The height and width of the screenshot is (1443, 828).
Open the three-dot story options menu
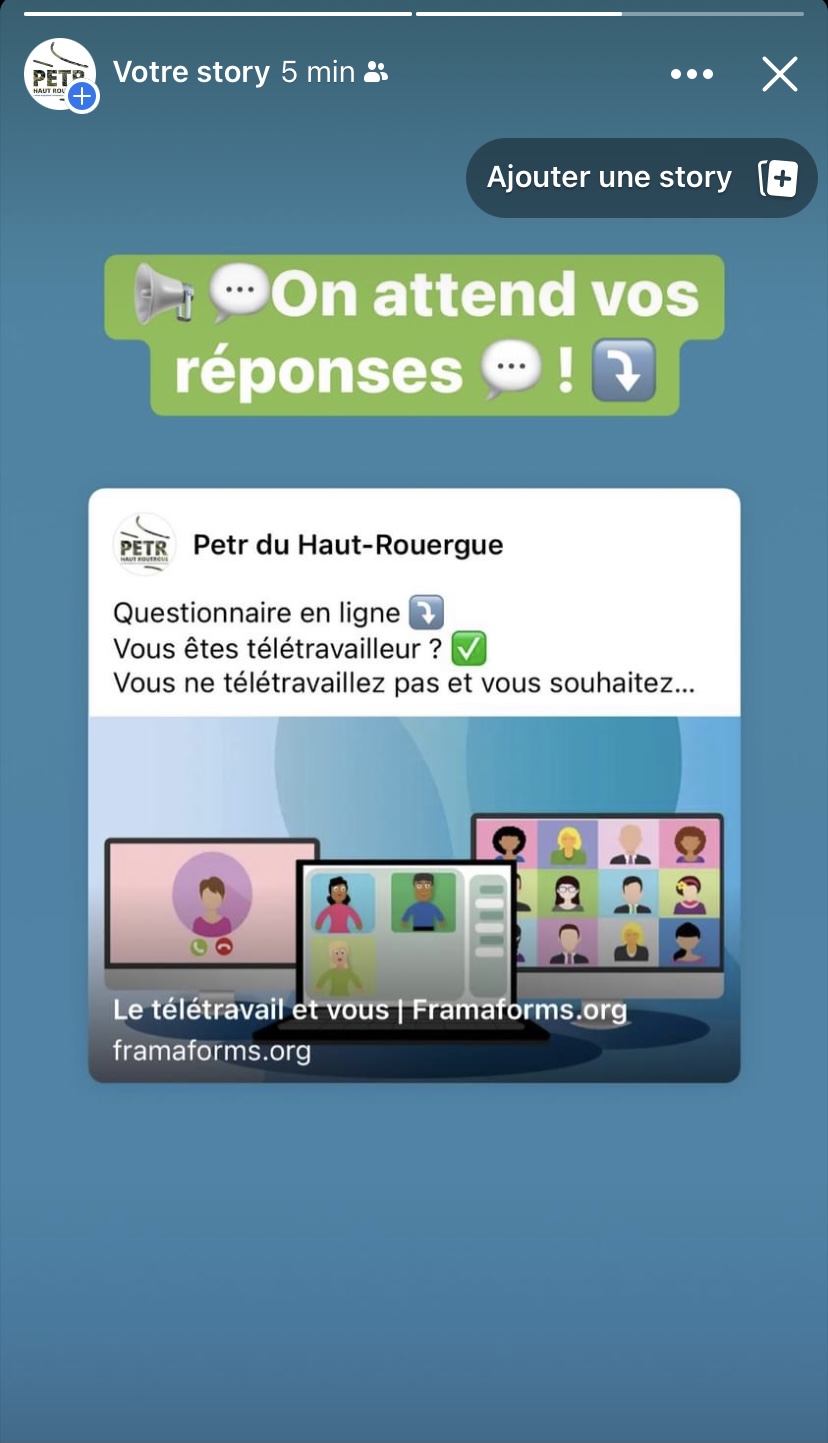click(x=691, y=74)
